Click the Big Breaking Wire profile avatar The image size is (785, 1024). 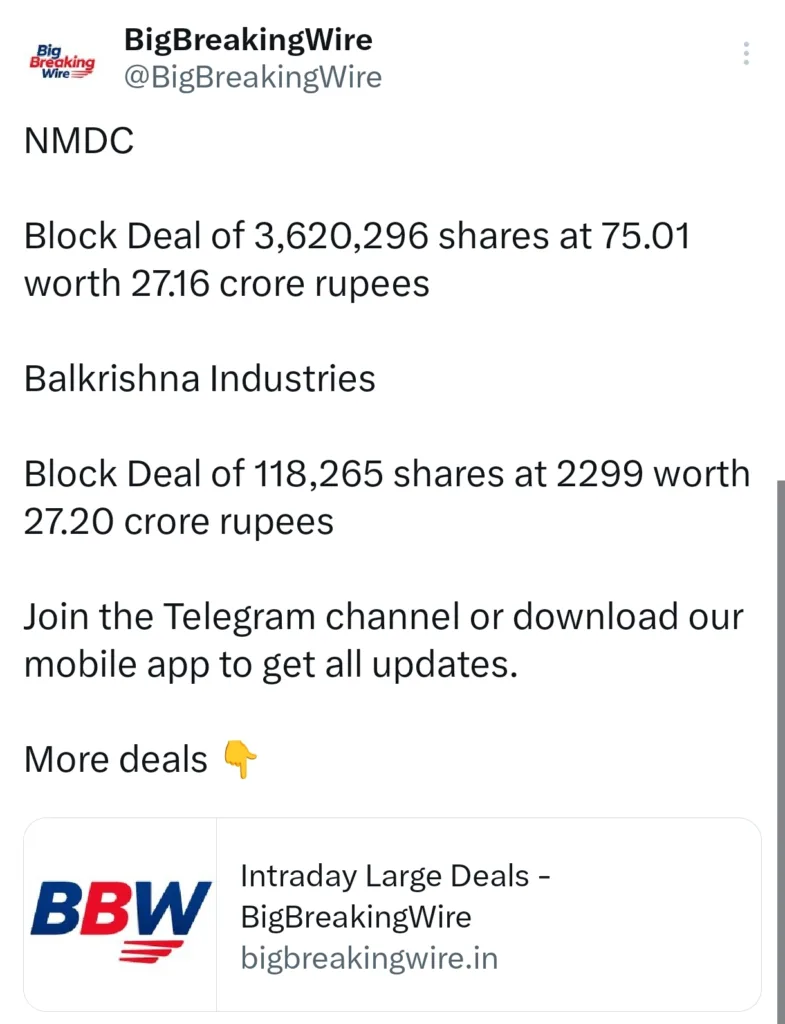pyautogui.click(x=61, y=62)
